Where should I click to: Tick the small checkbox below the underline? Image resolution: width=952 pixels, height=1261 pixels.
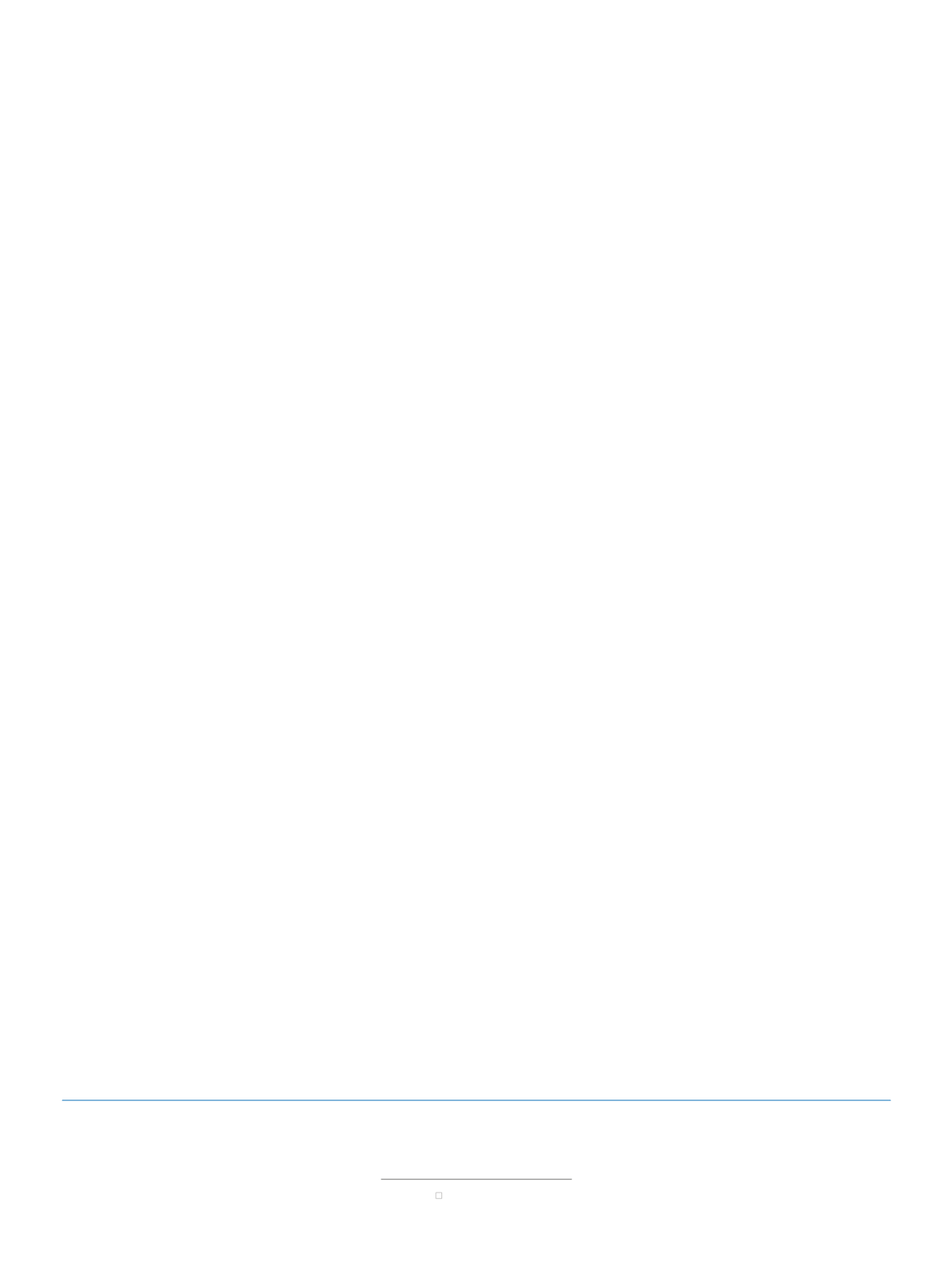click(x=438, y=1196)
